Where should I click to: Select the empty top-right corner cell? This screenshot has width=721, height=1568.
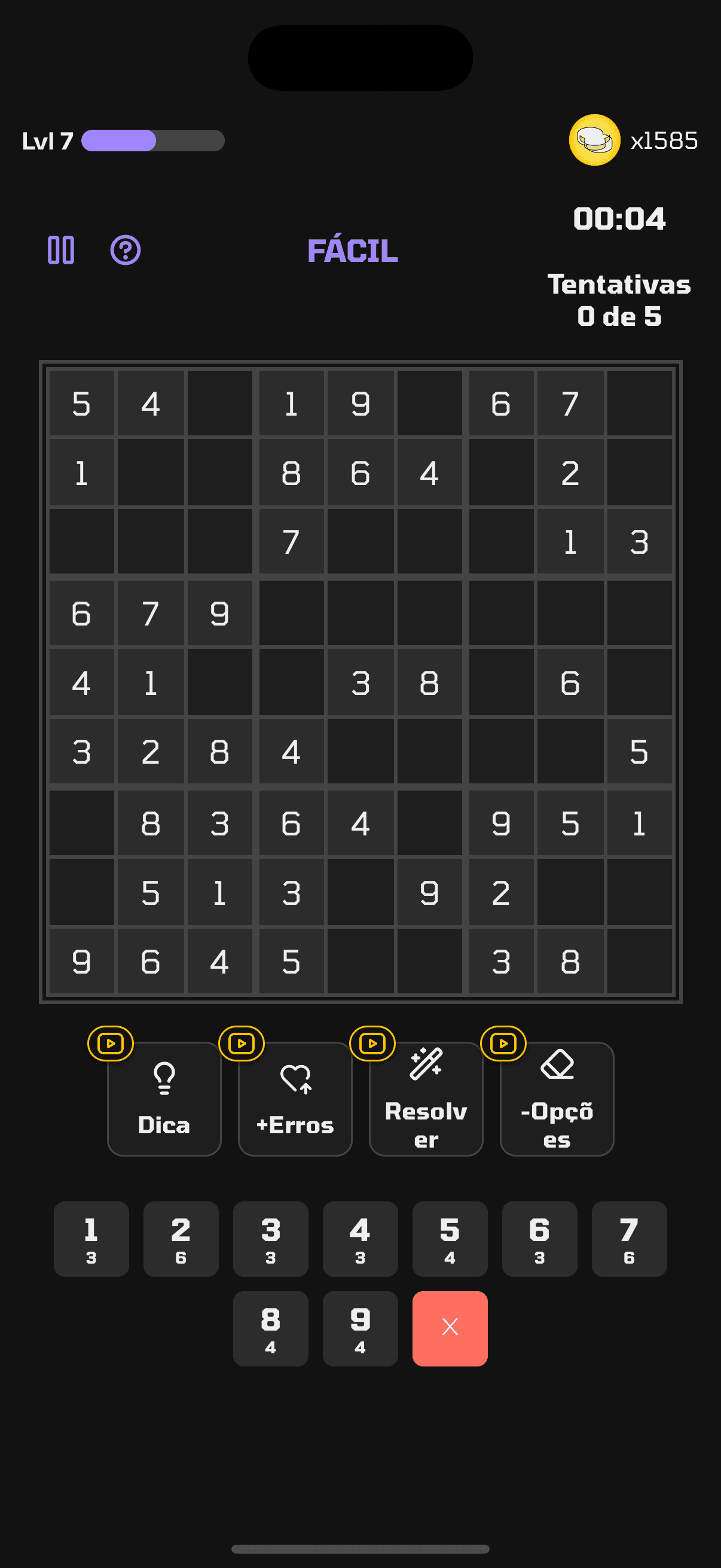tap(639, 404)
